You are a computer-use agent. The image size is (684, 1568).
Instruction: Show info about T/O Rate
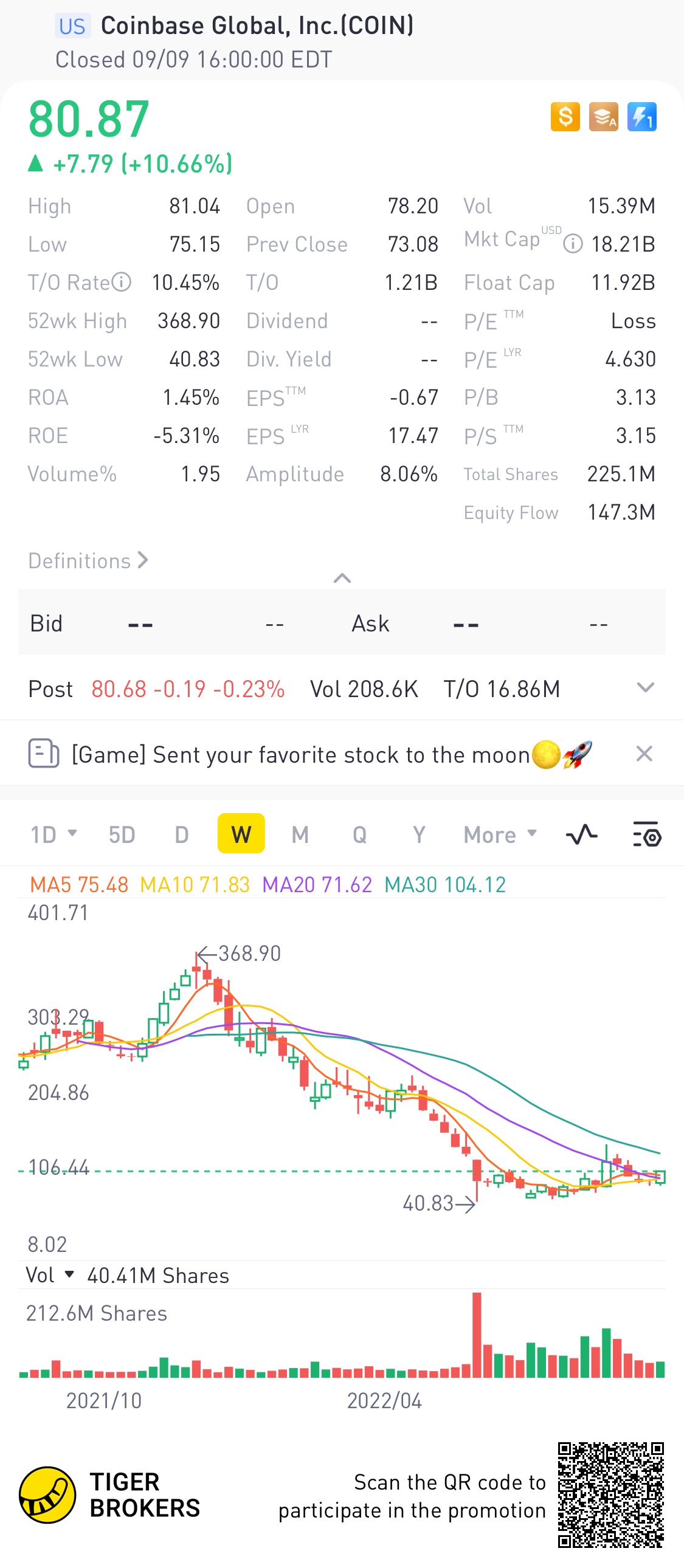click(122, 283)
